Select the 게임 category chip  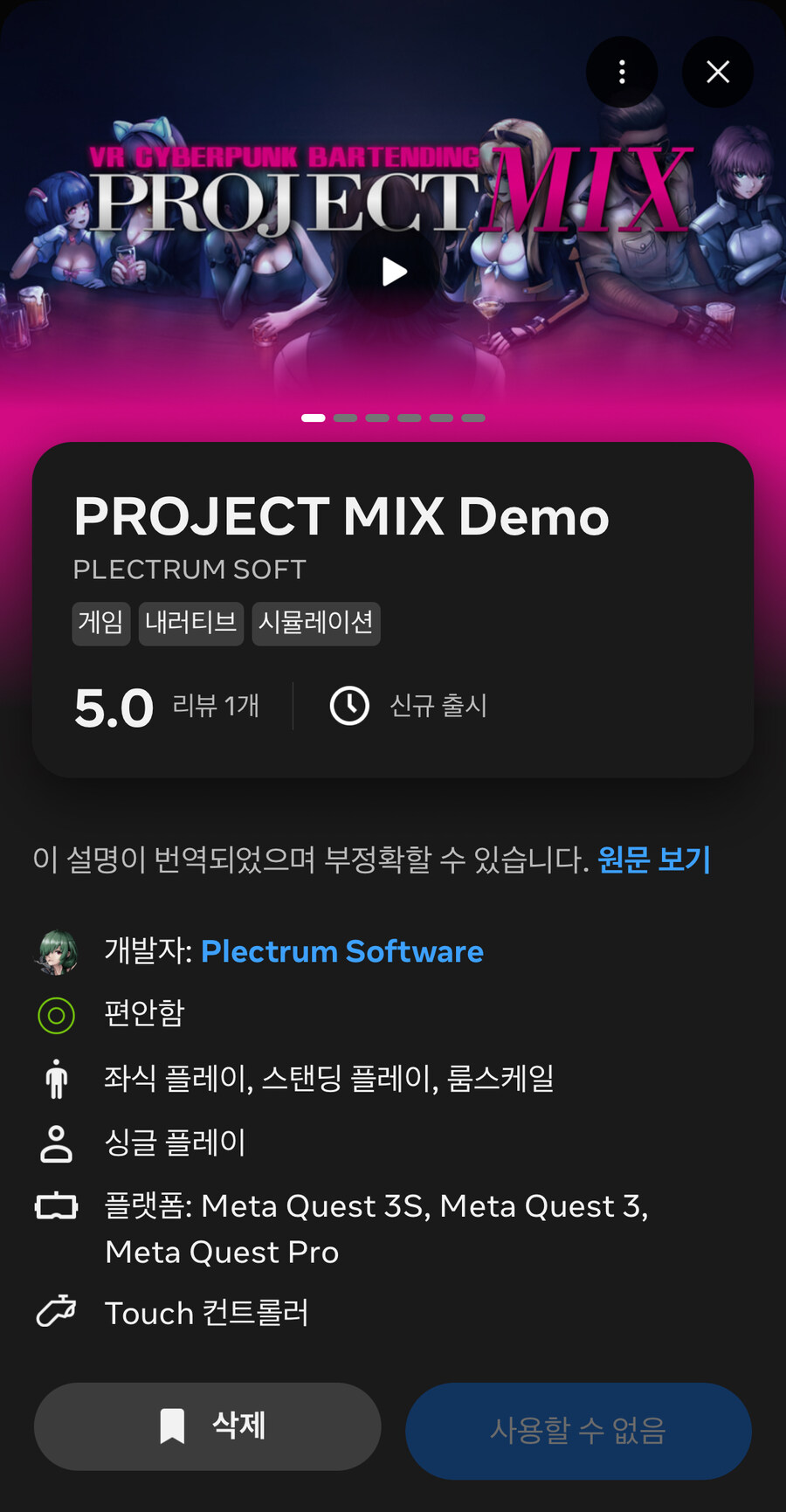pos(100,624)
